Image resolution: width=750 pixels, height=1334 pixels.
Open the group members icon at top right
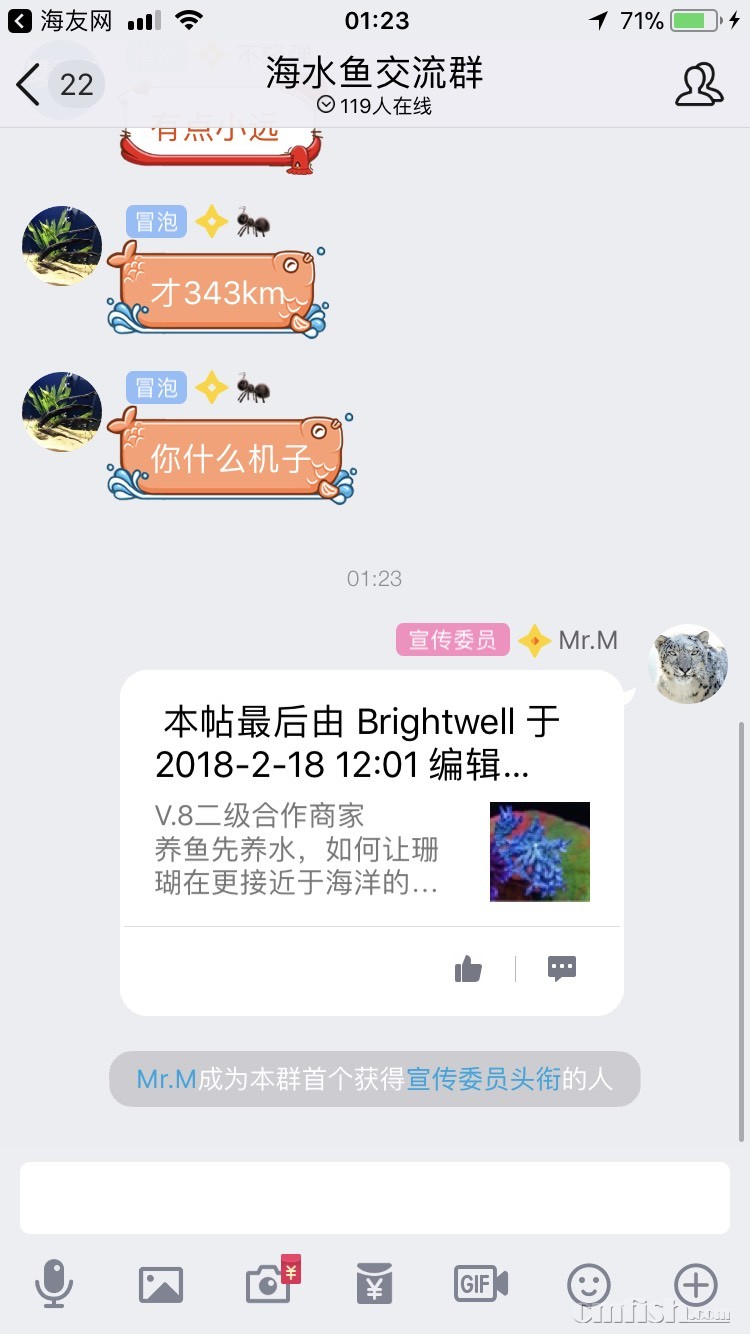point(700,86)
